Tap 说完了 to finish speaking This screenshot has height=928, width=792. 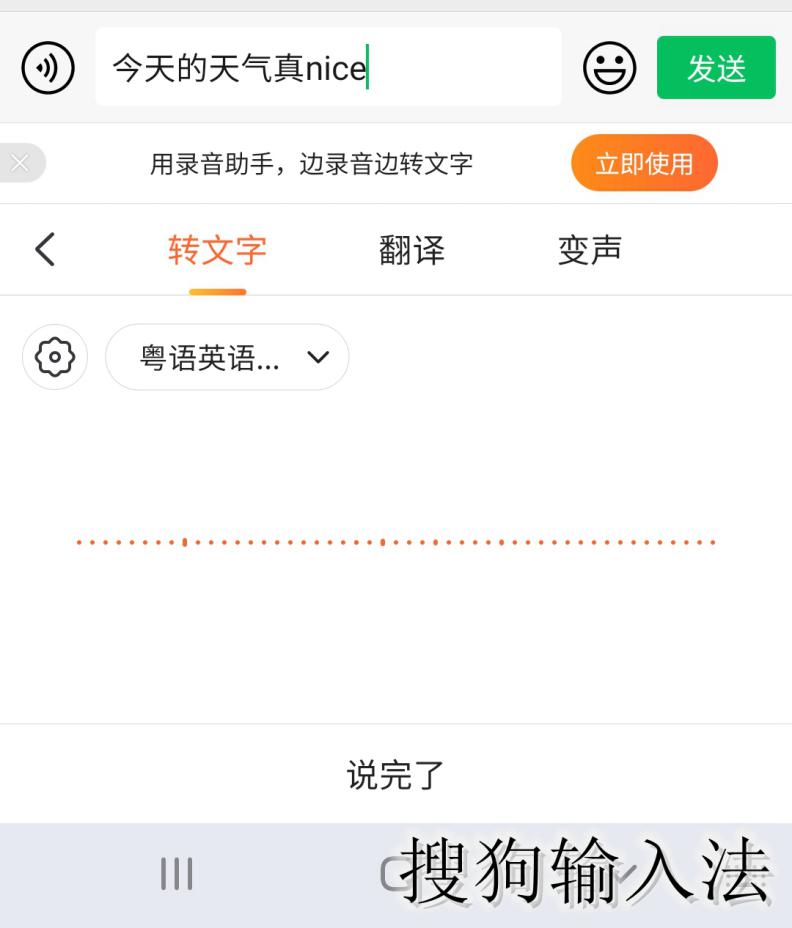coord(395,775)
